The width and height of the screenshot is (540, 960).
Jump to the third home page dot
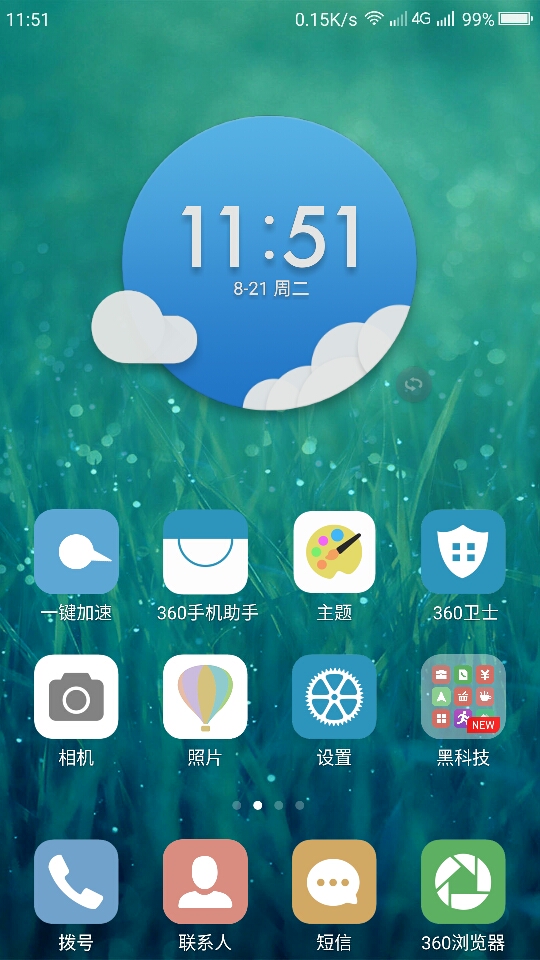pos(279,805)
